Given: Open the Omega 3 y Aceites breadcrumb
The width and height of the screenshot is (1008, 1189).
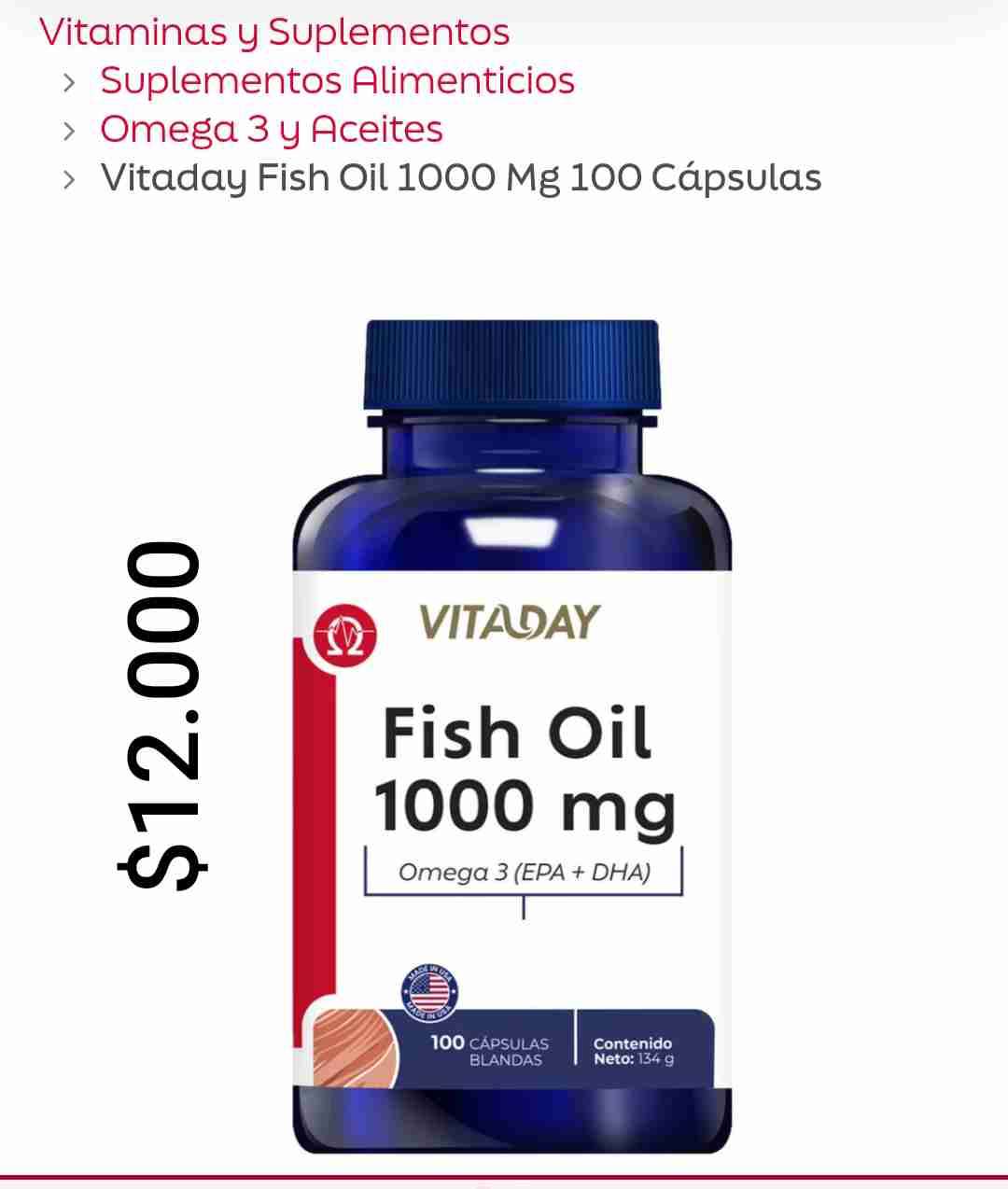Looking at the screenshot, I should coord(271,130).
